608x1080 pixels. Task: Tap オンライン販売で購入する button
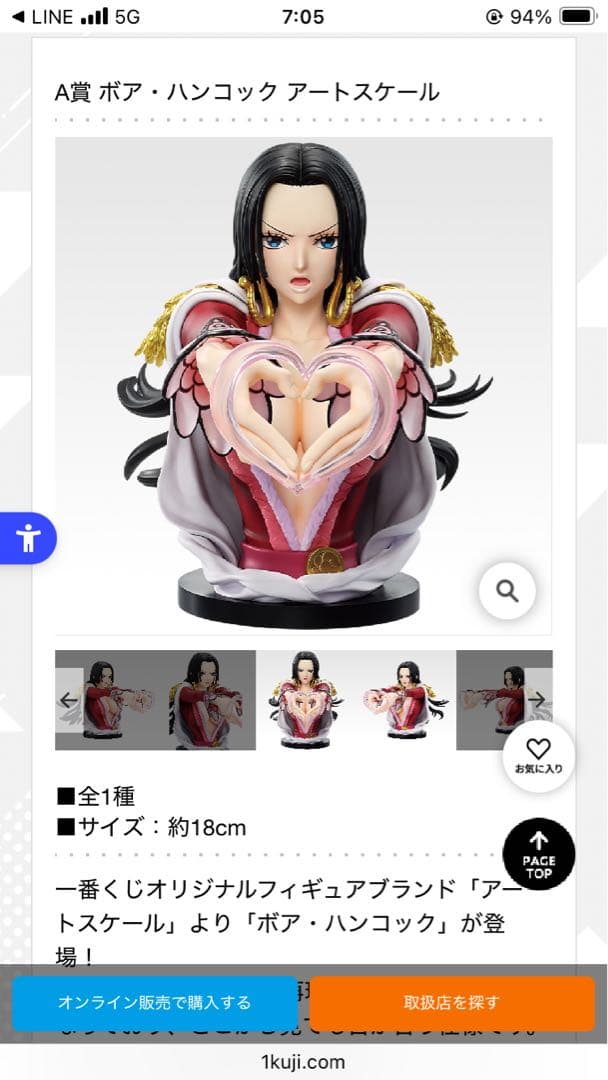point(154,1003)
